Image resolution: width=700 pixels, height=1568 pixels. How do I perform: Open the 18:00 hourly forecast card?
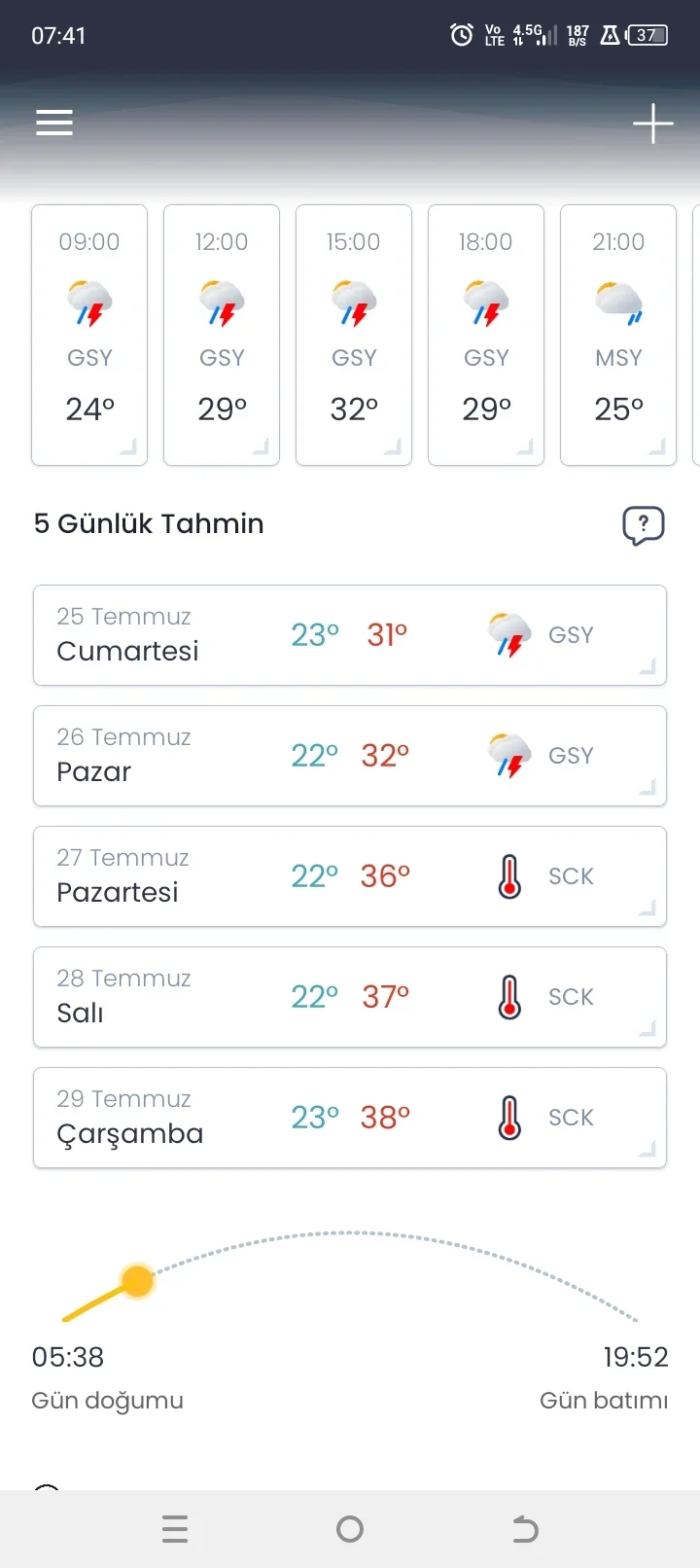tap(486, 335)
